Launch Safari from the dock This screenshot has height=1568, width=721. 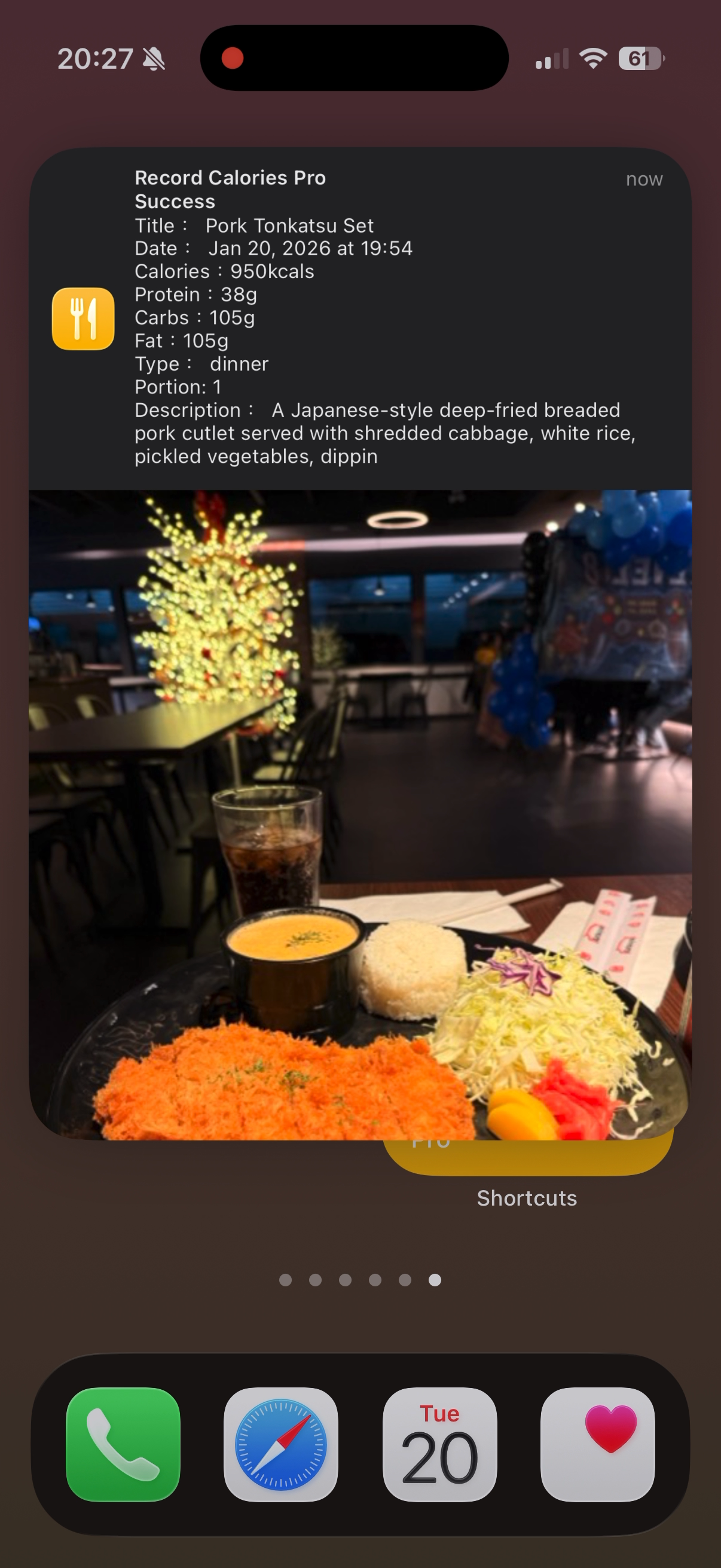(x=281, y=1444)
